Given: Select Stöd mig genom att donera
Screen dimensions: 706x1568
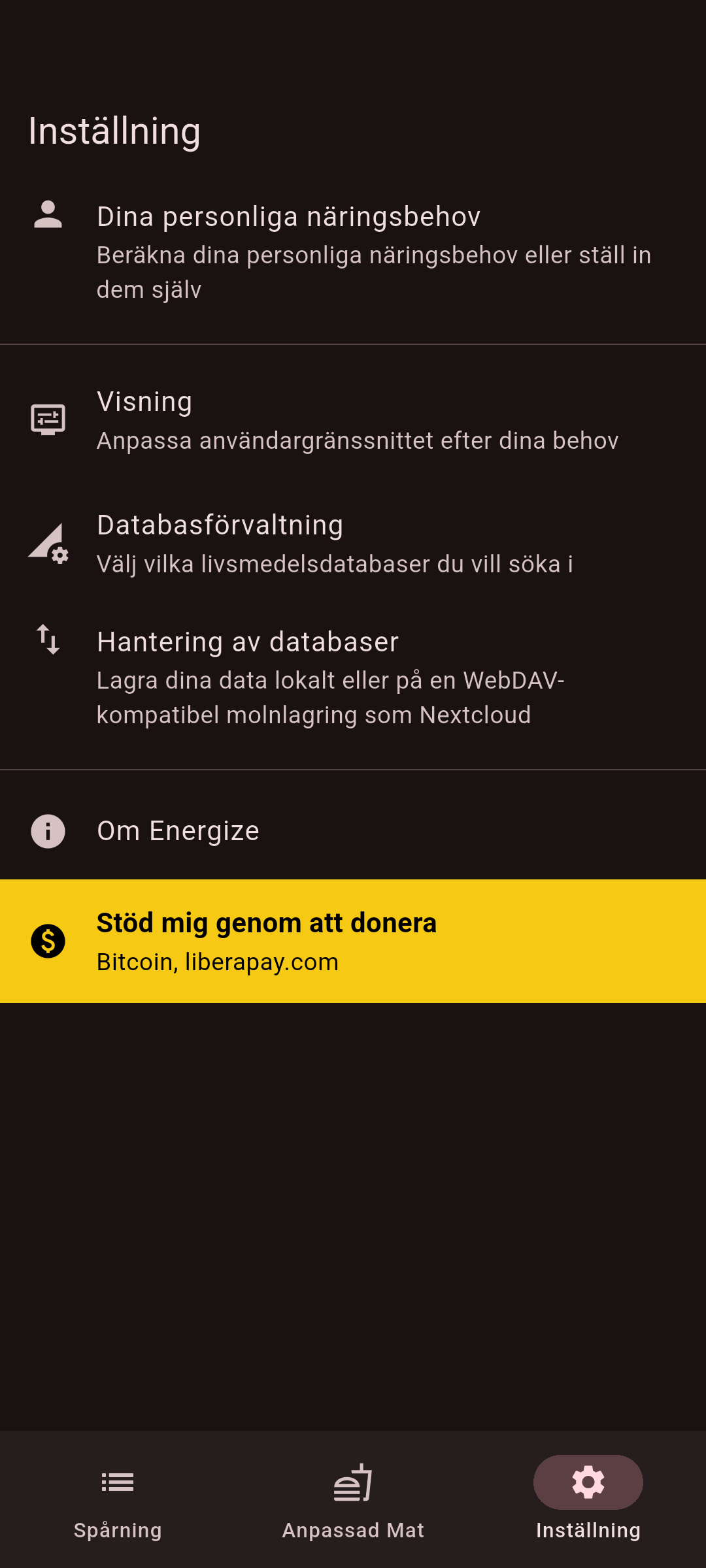Looking at the screenshot, I should 353,941.
